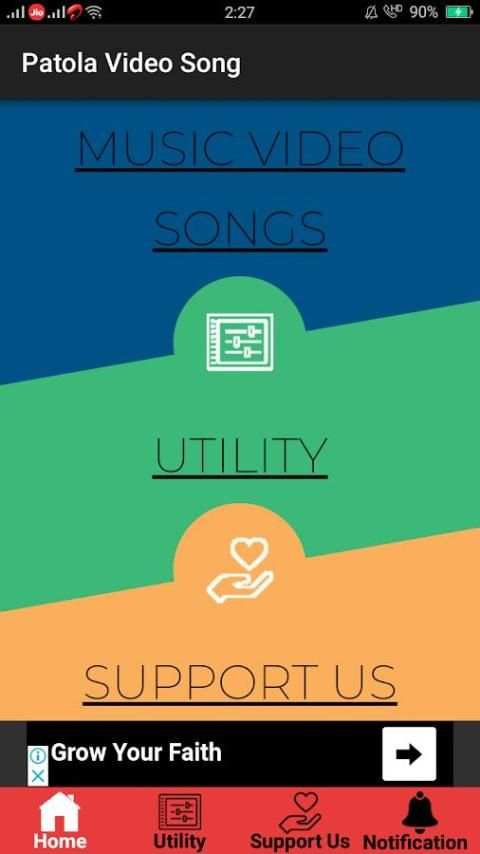The image size is (480, 854).
Task: Open the Support Us link
Action: [x=240, y=684]
